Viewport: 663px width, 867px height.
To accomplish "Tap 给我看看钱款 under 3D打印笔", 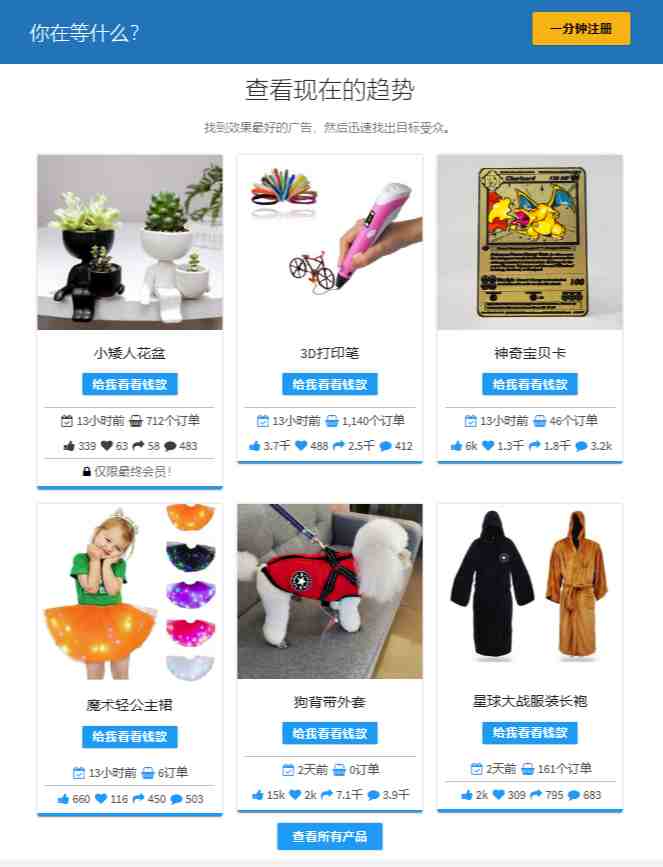I will pyautogui.click(x=330, y=385).
